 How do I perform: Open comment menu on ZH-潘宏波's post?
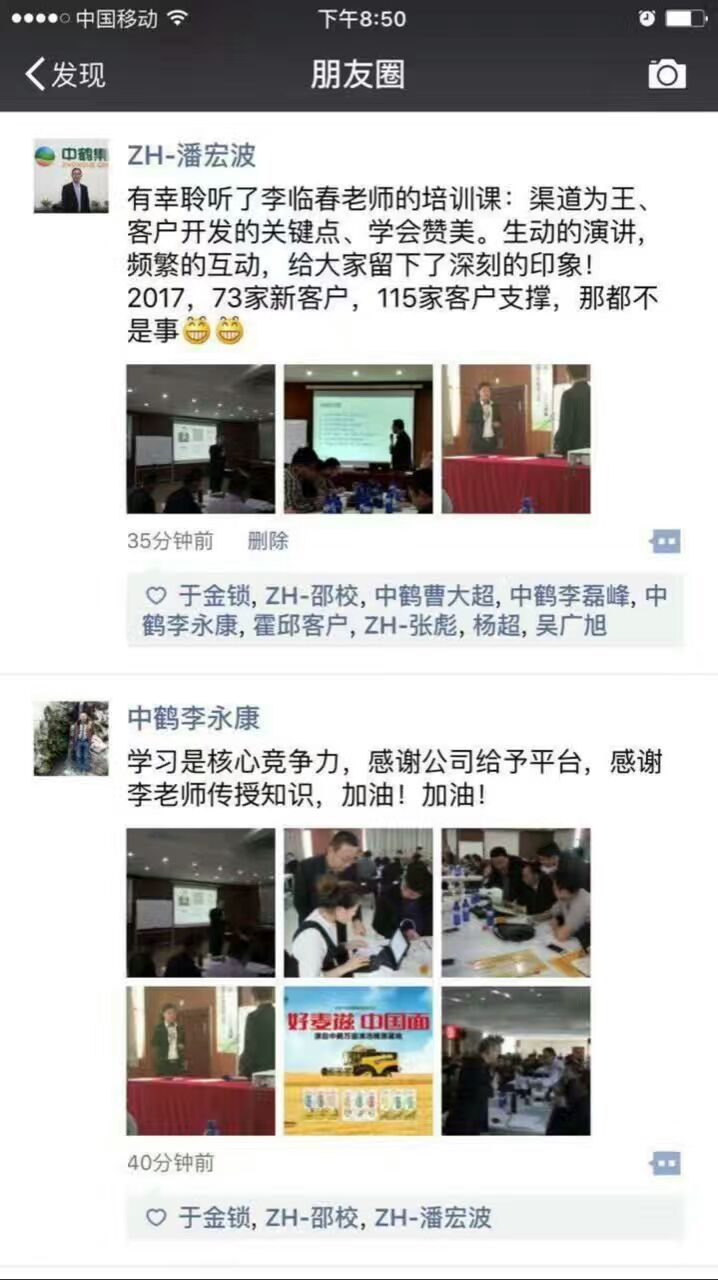[x=665, y=542]
